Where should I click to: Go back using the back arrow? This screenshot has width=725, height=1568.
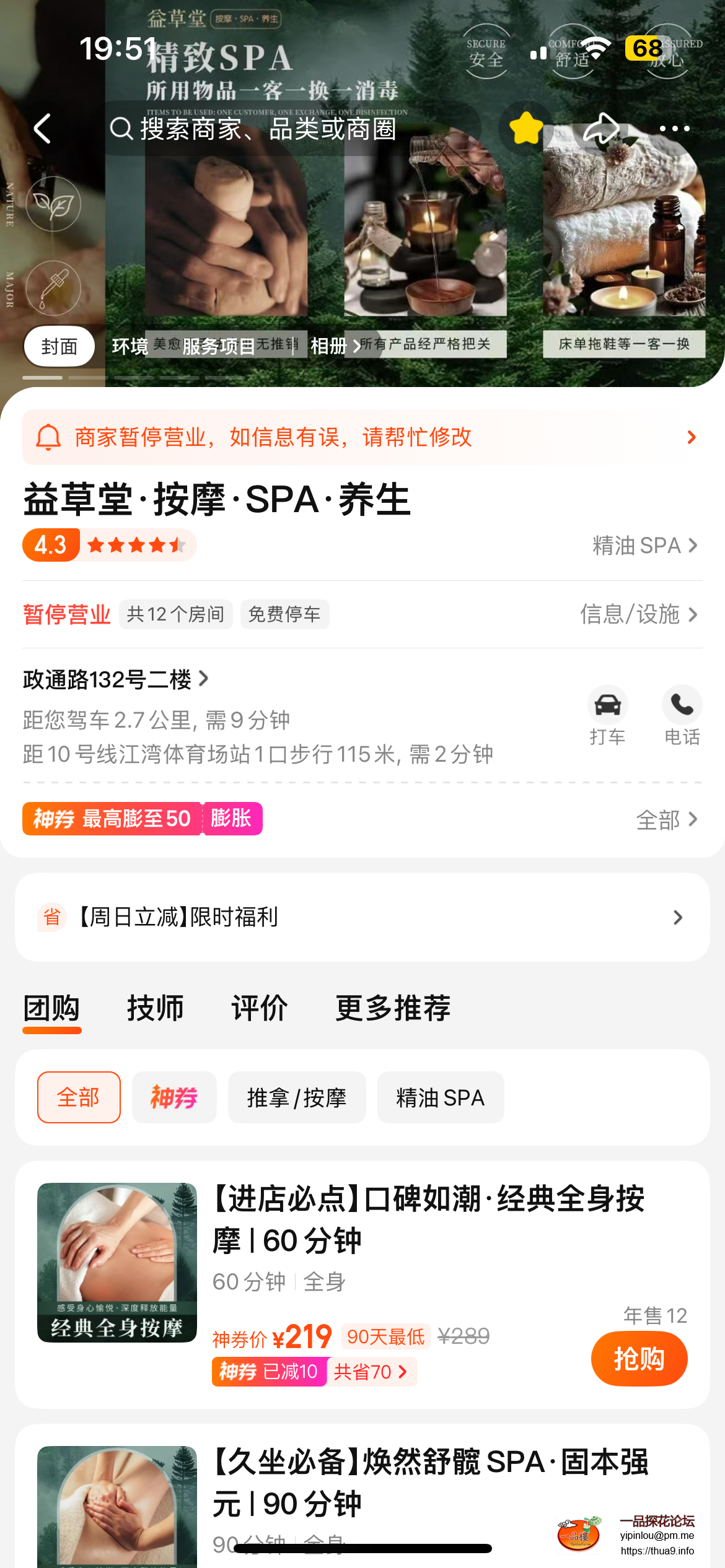click(x=42, y=129)
